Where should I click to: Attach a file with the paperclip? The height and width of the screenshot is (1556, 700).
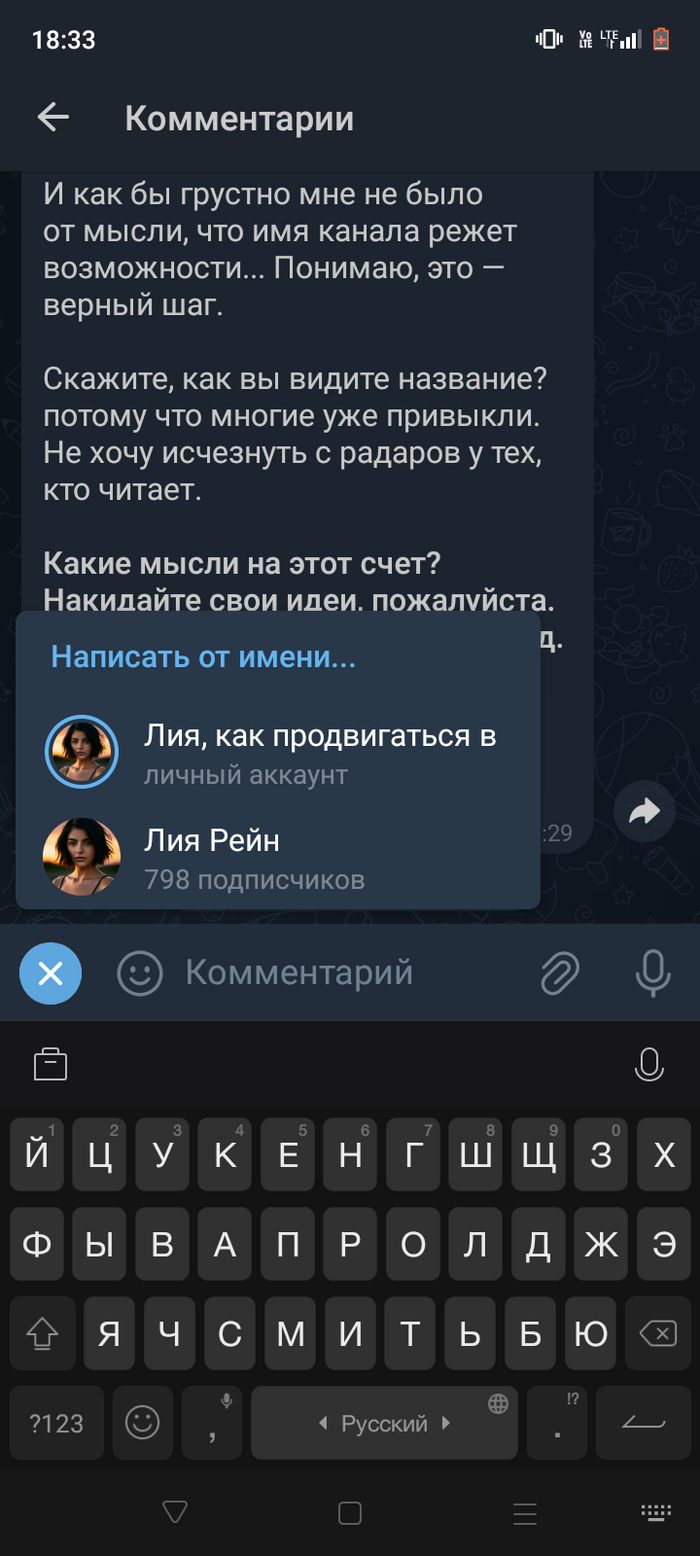pos(561,973)
